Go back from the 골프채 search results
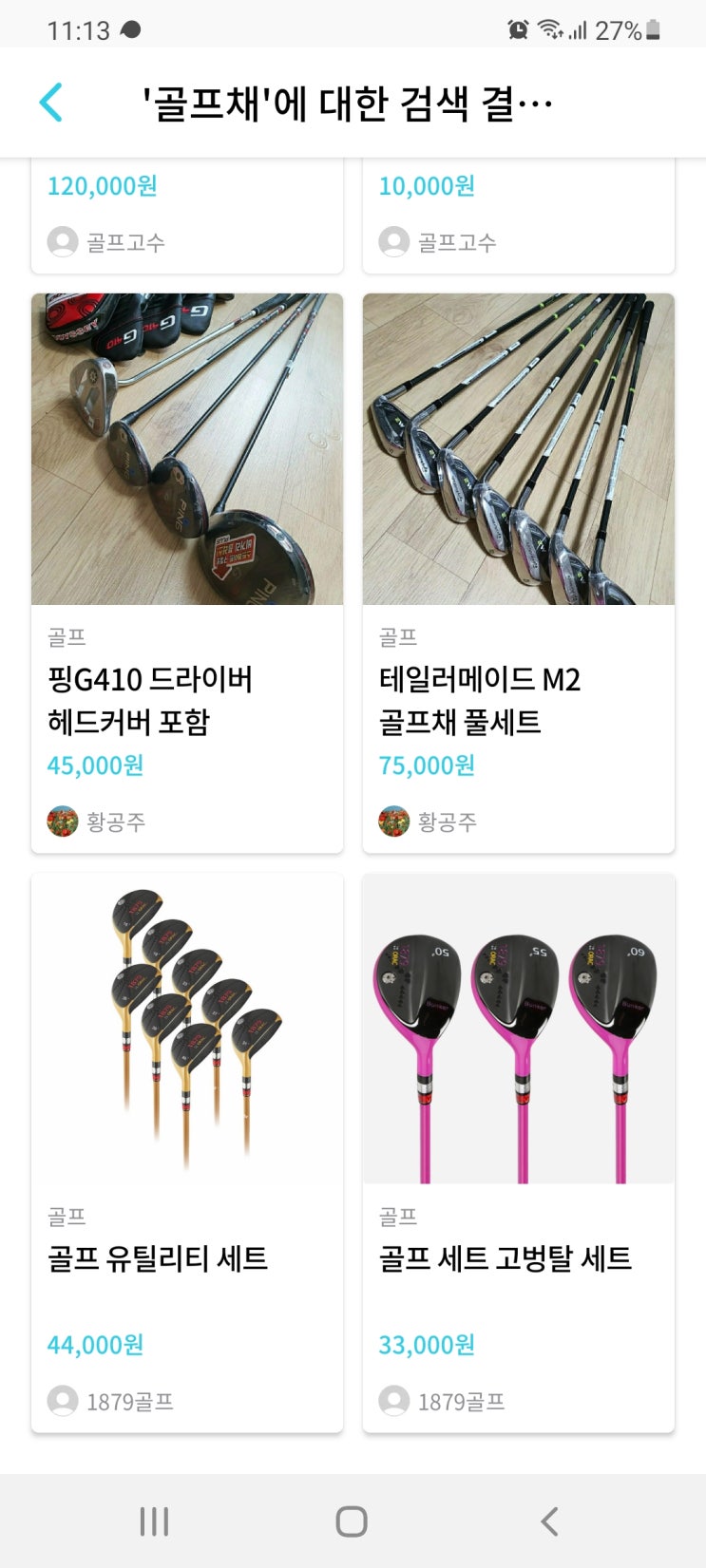The image size is (706, 1568). click(51, 103)
